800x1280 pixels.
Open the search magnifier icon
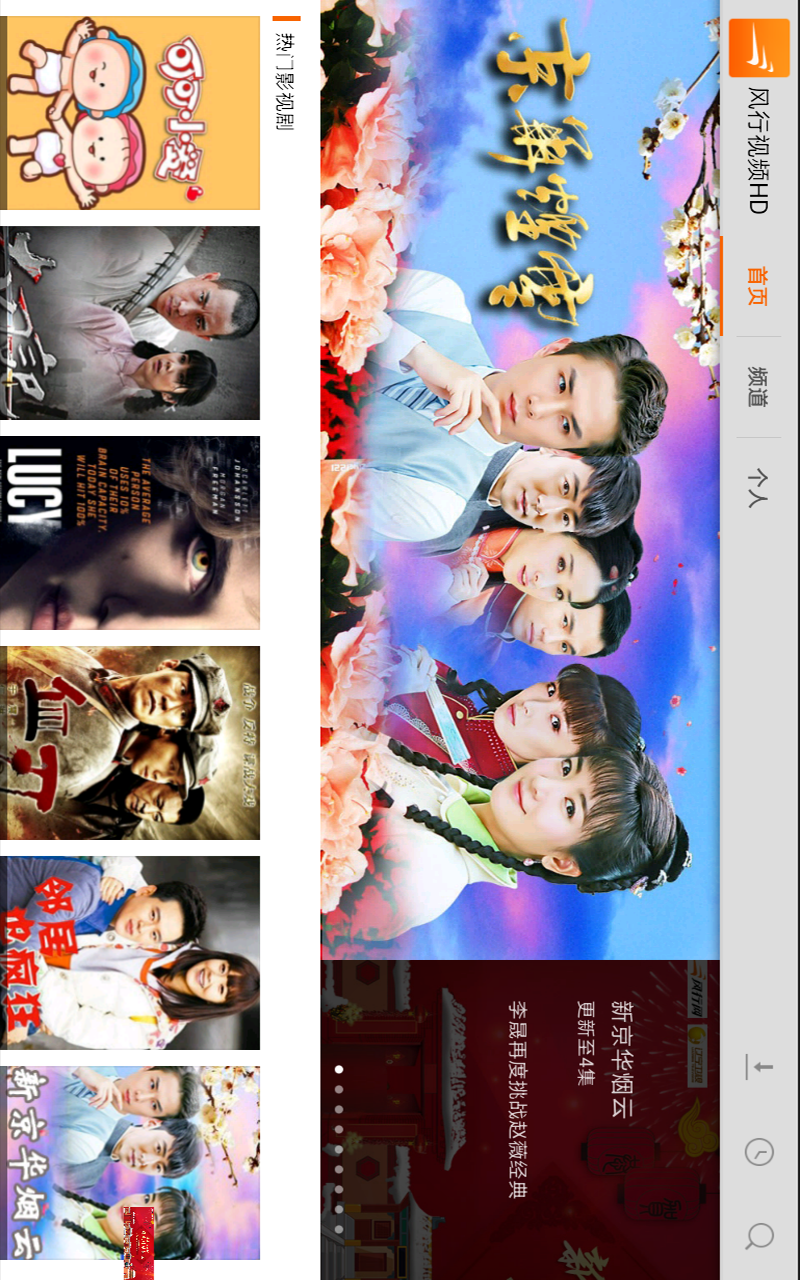[759, 1236]
